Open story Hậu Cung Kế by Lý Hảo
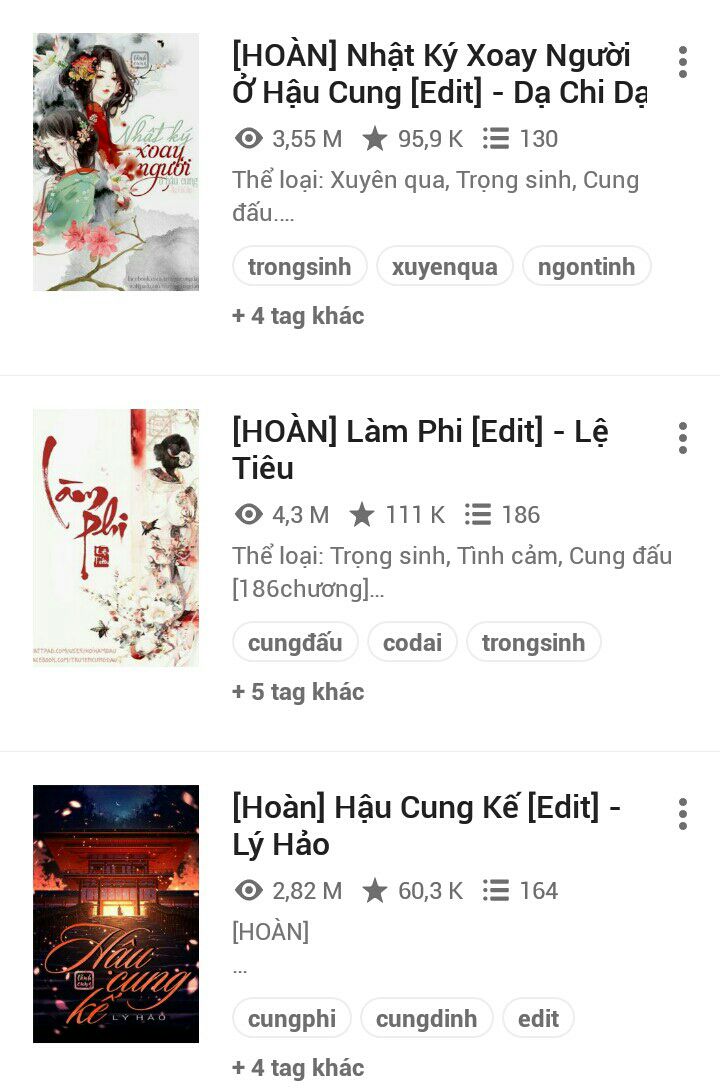Image resolution: width=720 pixels, height=1089 pixels. [x=426, y=825]
